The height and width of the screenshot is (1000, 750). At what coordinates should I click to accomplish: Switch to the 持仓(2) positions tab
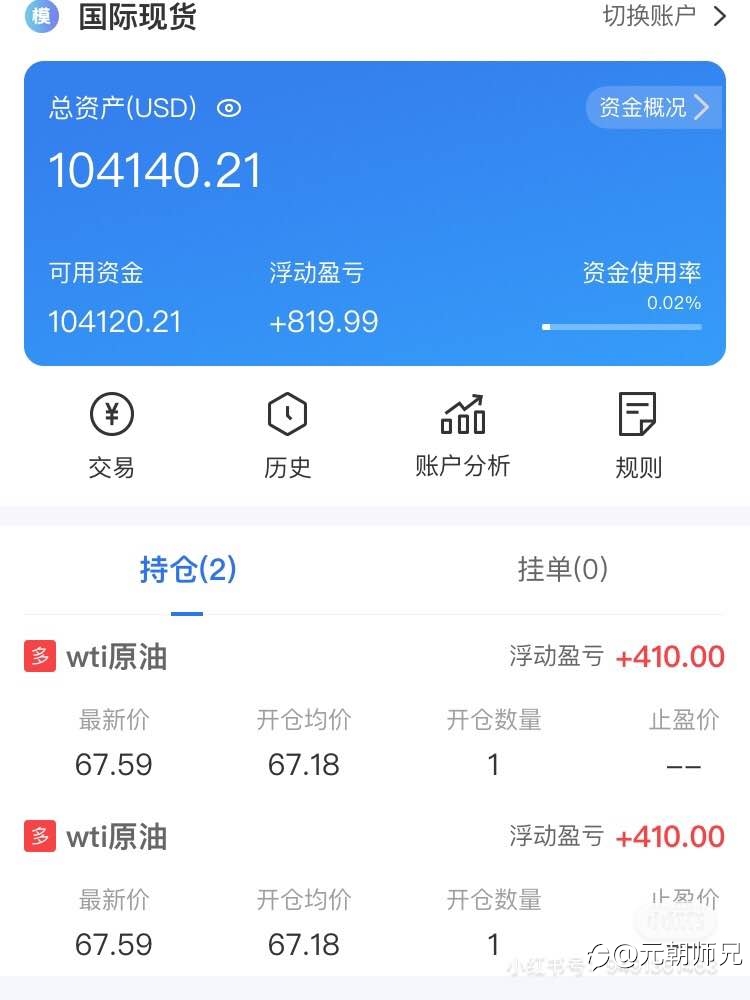(188, 569)
